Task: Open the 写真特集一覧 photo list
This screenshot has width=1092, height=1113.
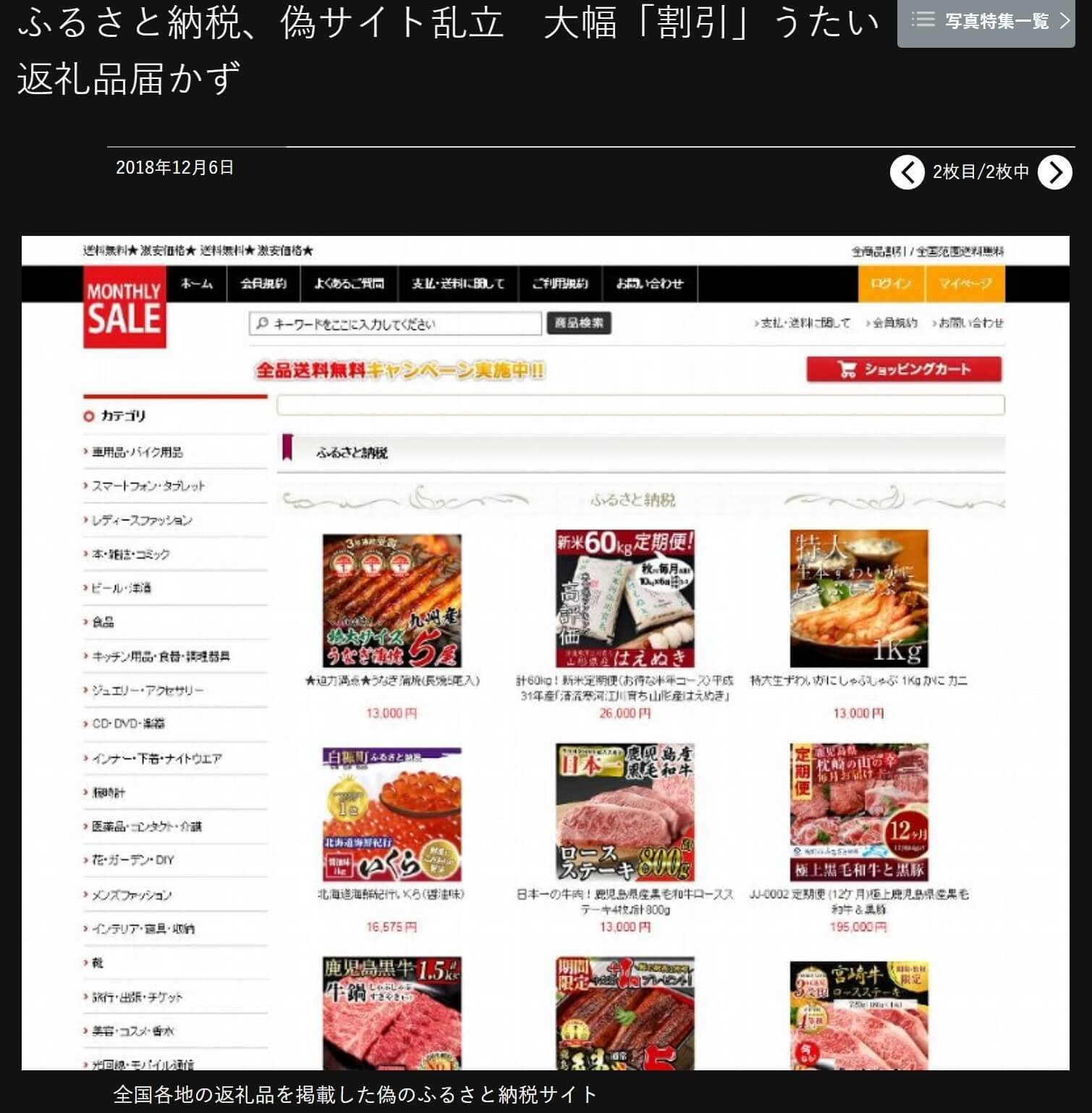Action: point(986,21)
